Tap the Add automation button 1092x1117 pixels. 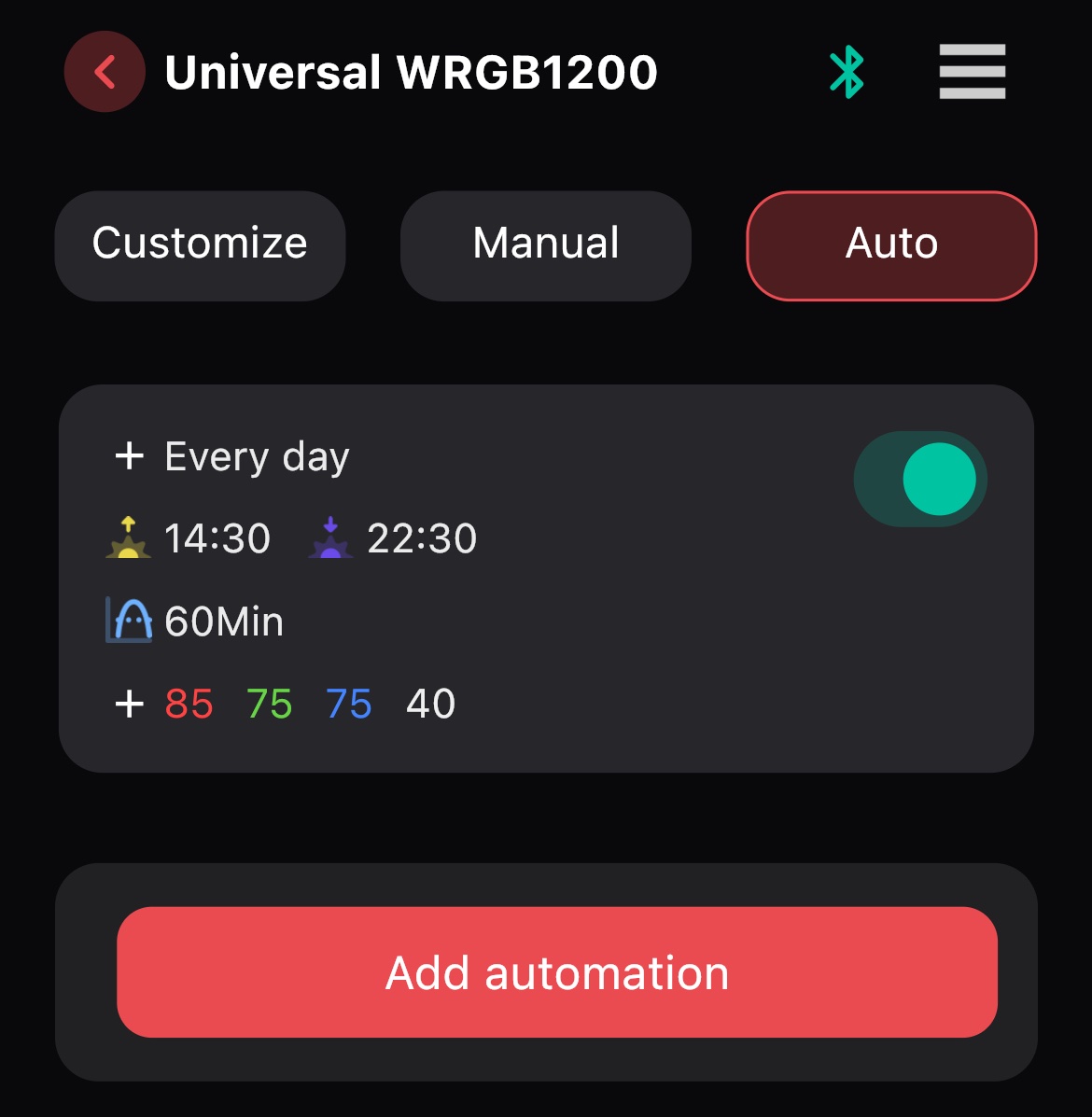557,972
